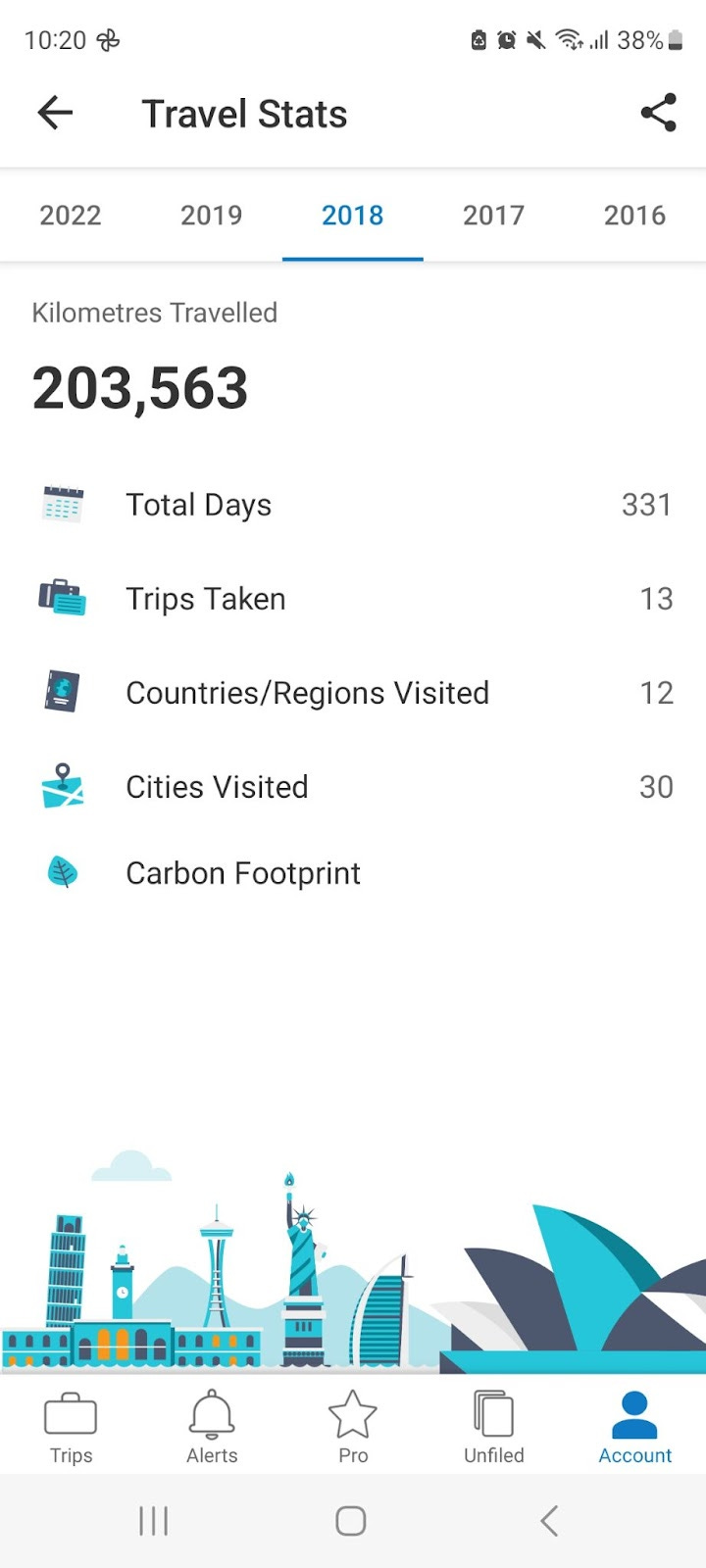Select the 2018 year tab

point(353,216)
